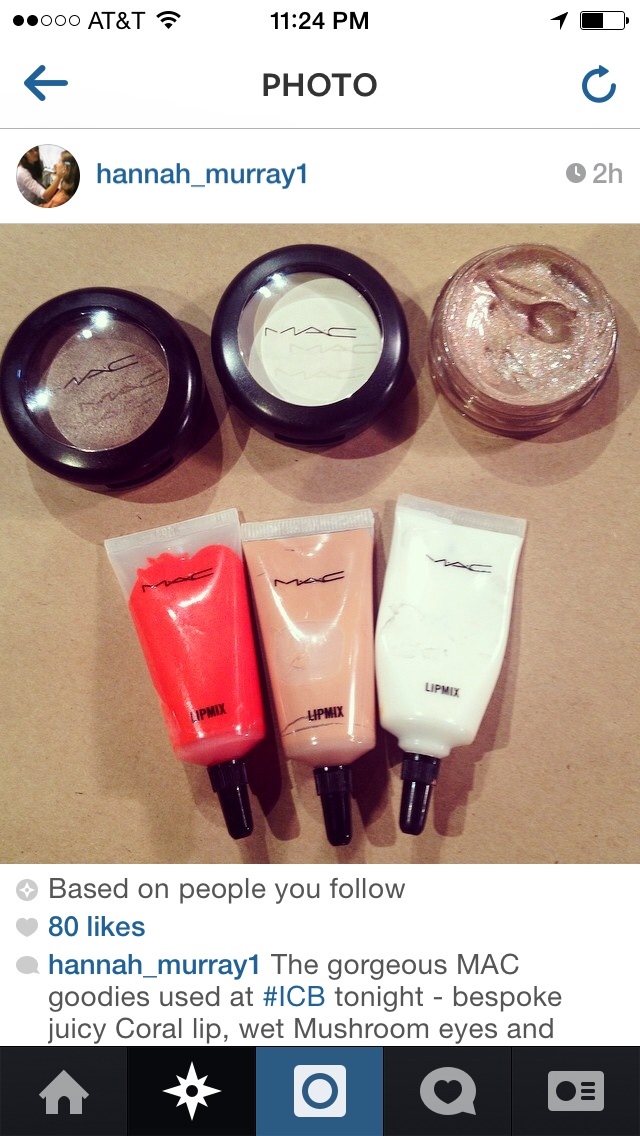Switch to the activity heart tab
640x1136 pixels.
[x=447, y=1091]
